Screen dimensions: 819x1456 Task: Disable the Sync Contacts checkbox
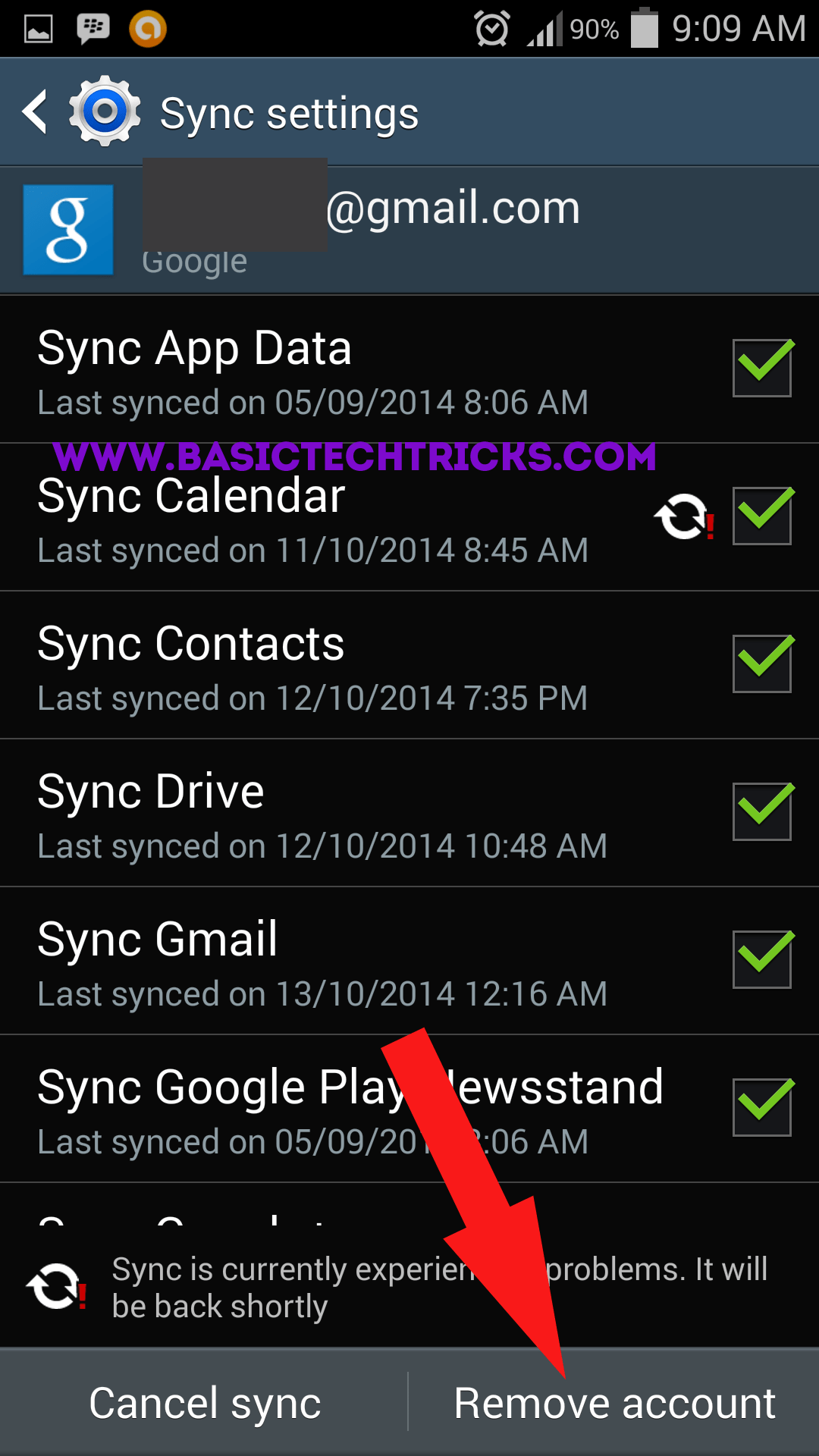click(x=761, y=664)
